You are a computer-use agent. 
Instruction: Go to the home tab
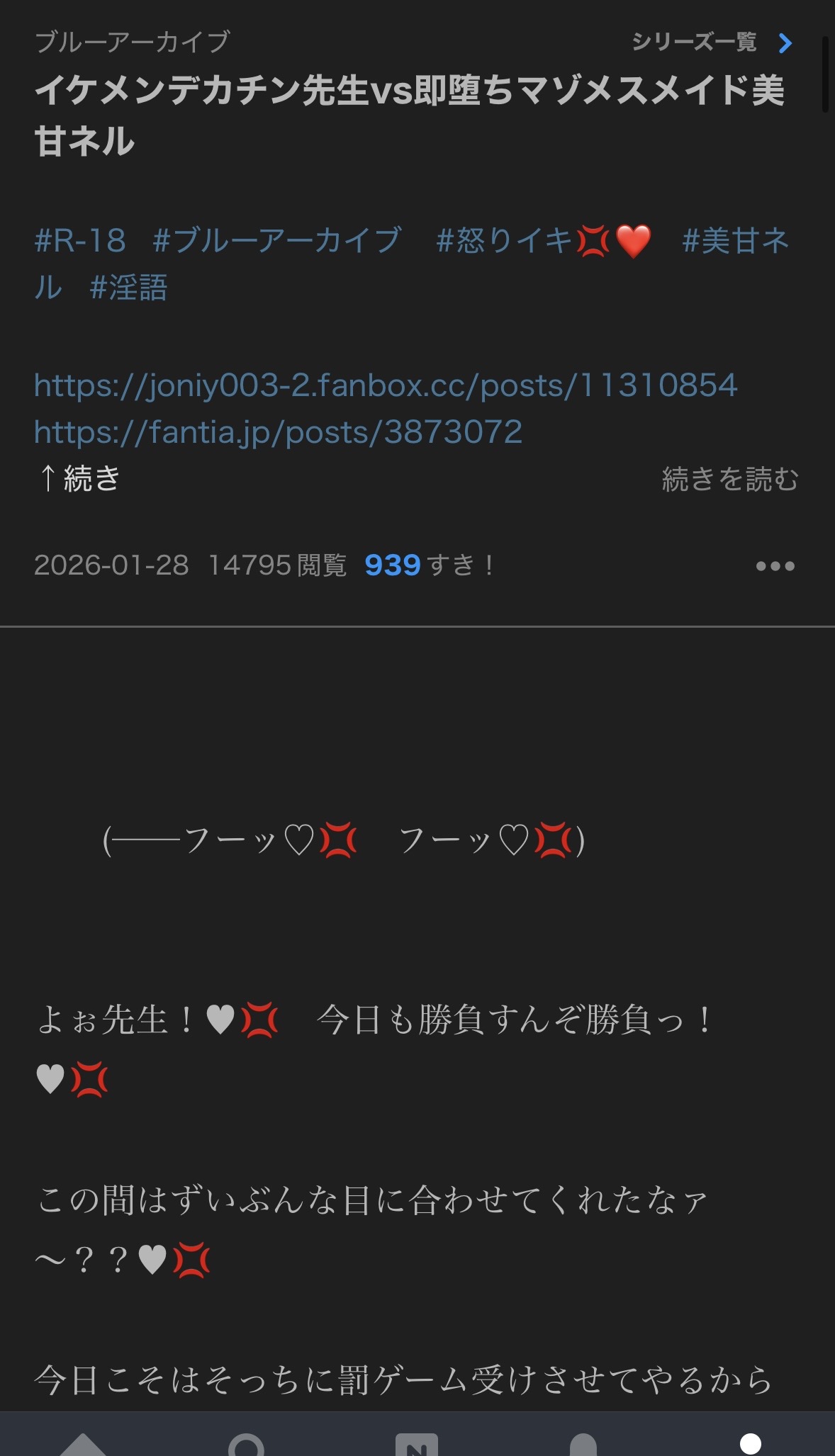(83, 1442)
